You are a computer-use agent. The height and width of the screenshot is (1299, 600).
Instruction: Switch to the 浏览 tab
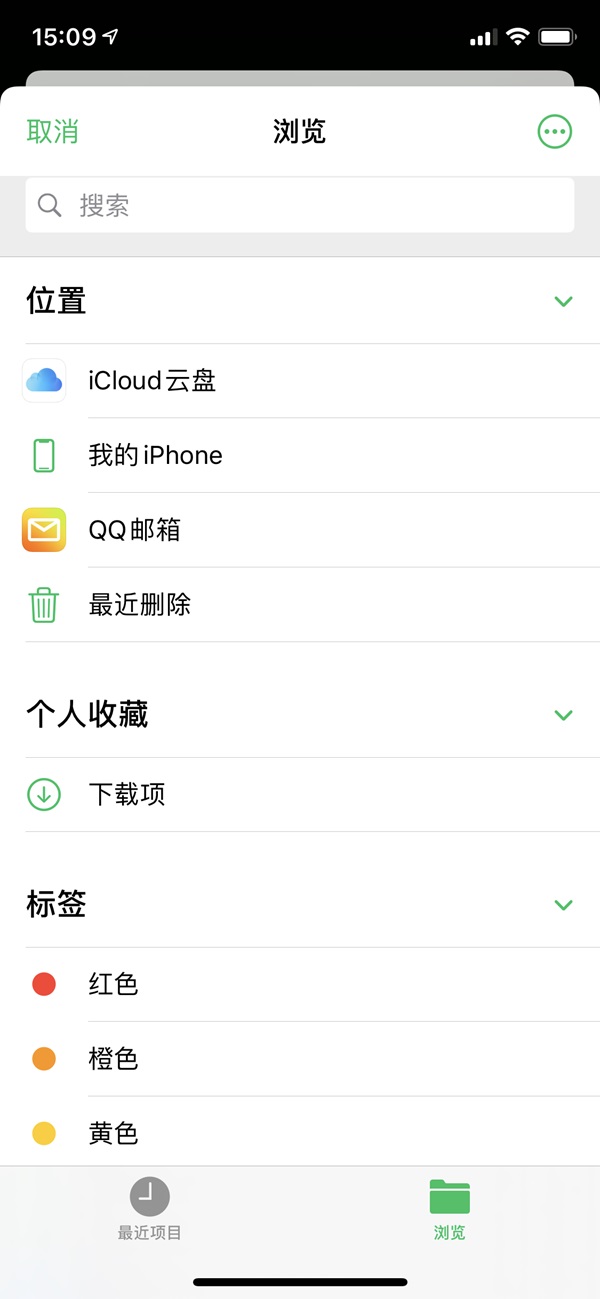449,1208
